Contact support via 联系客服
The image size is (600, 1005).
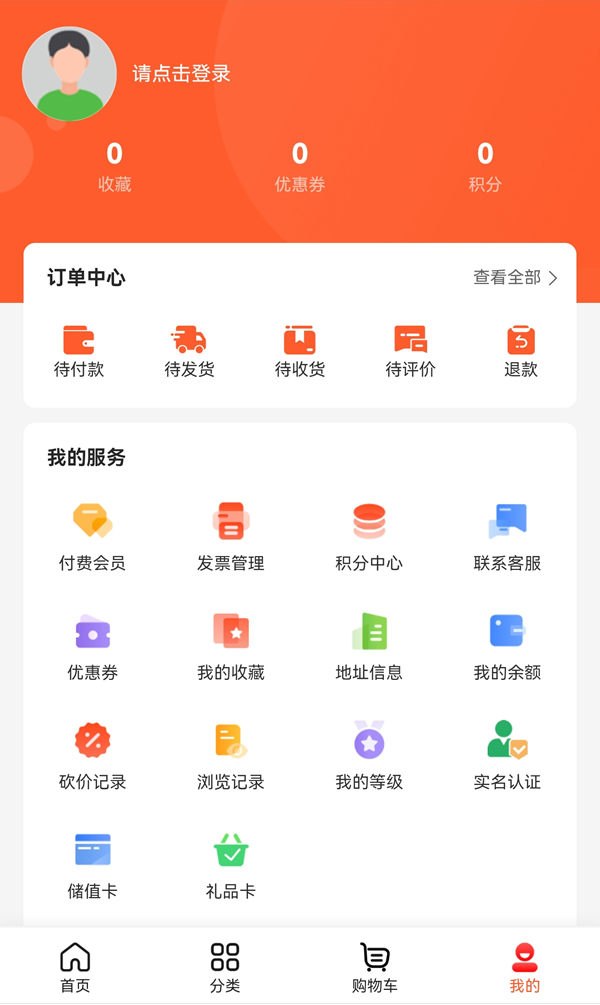[507, 536]
